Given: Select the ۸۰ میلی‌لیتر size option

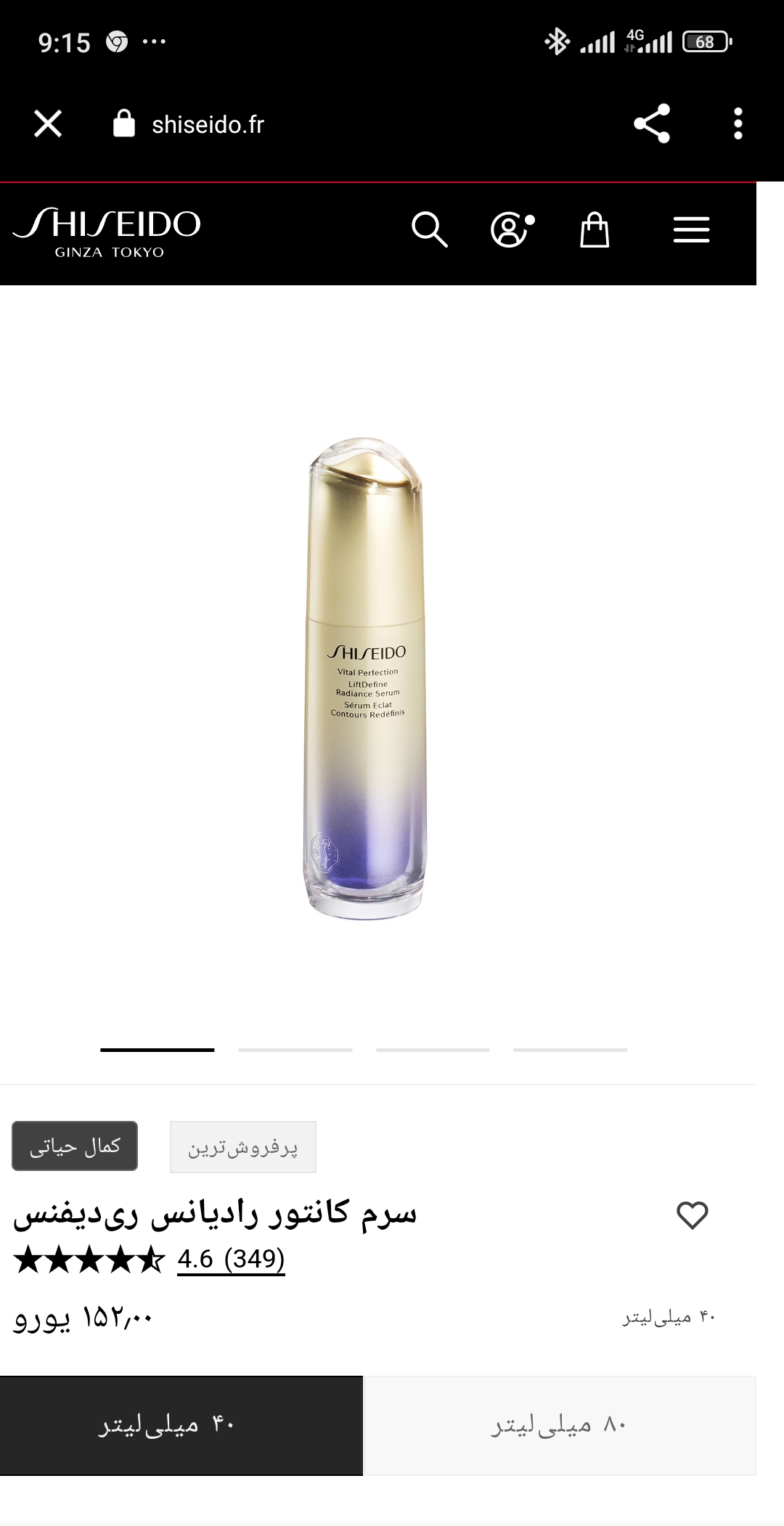Looking at the screenshot, I should click(x=559, y=1426).
